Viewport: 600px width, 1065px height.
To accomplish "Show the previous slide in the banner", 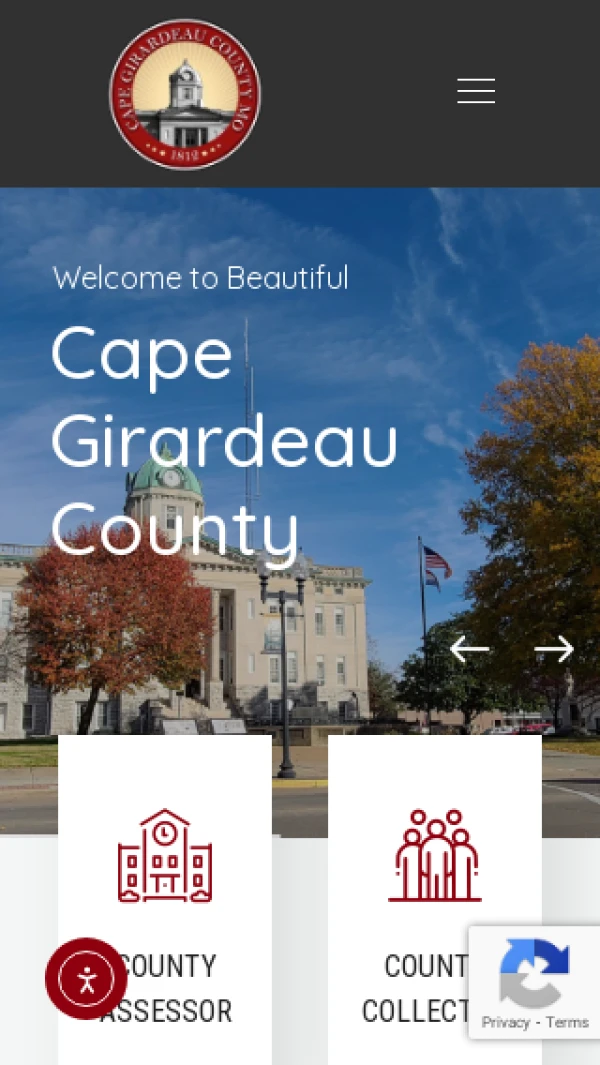I will tap(469, 649).
